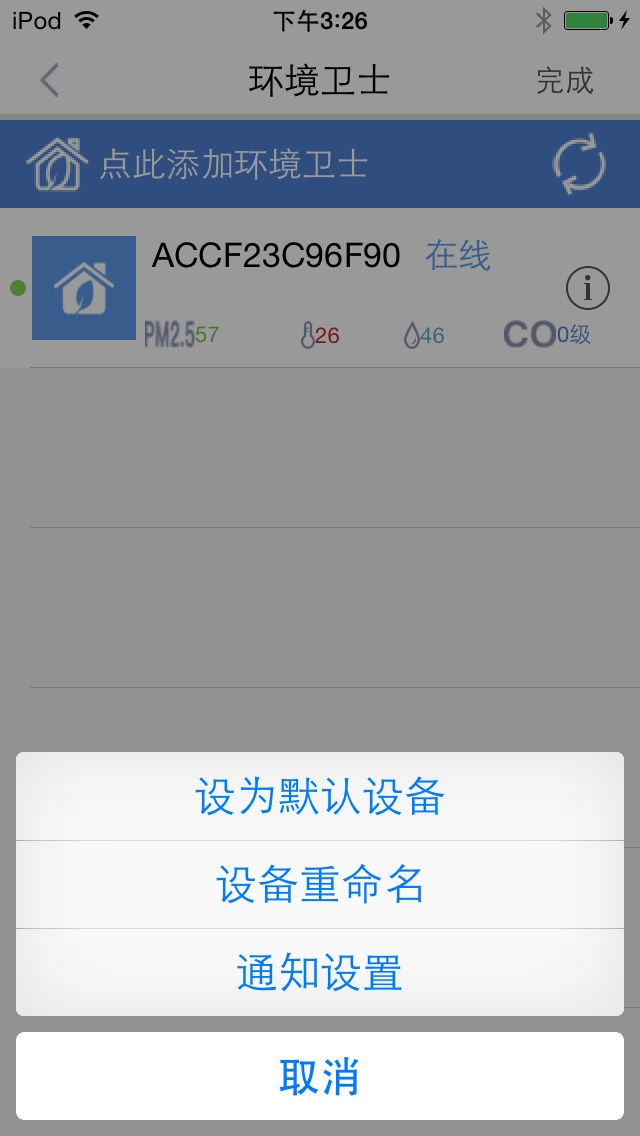Select 设为默认设备 option
640x1136 pixels.
320,796
